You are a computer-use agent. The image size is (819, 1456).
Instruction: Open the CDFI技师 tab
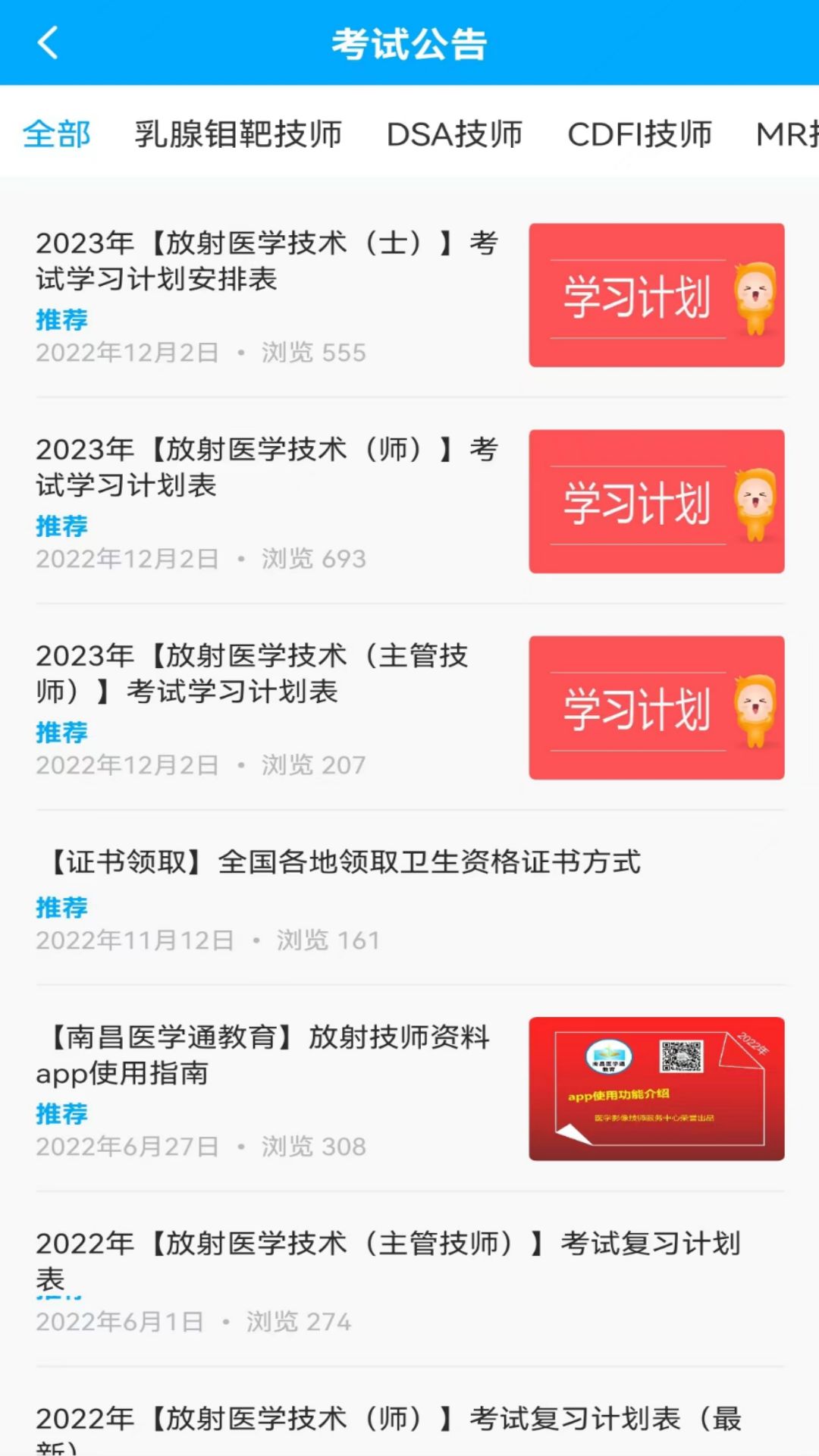click(x=639, y=134)
